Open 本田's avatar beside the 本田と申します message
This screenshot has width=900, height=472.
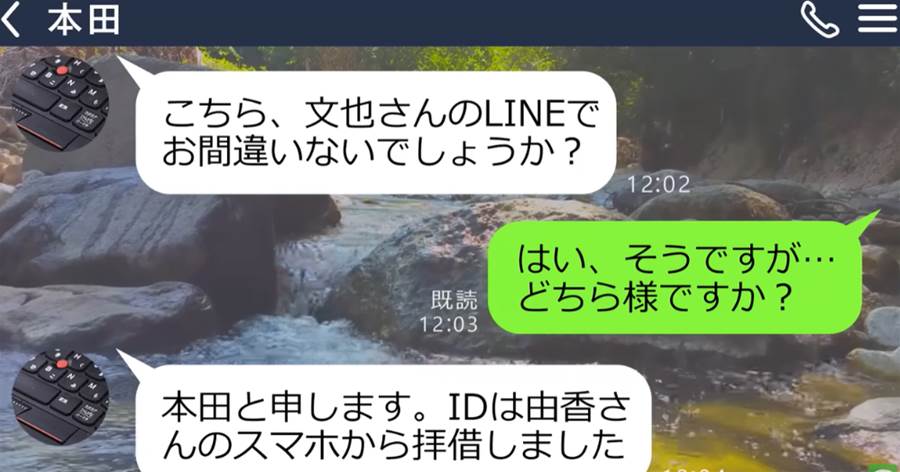pyautogui.click(x=60, y=396)
